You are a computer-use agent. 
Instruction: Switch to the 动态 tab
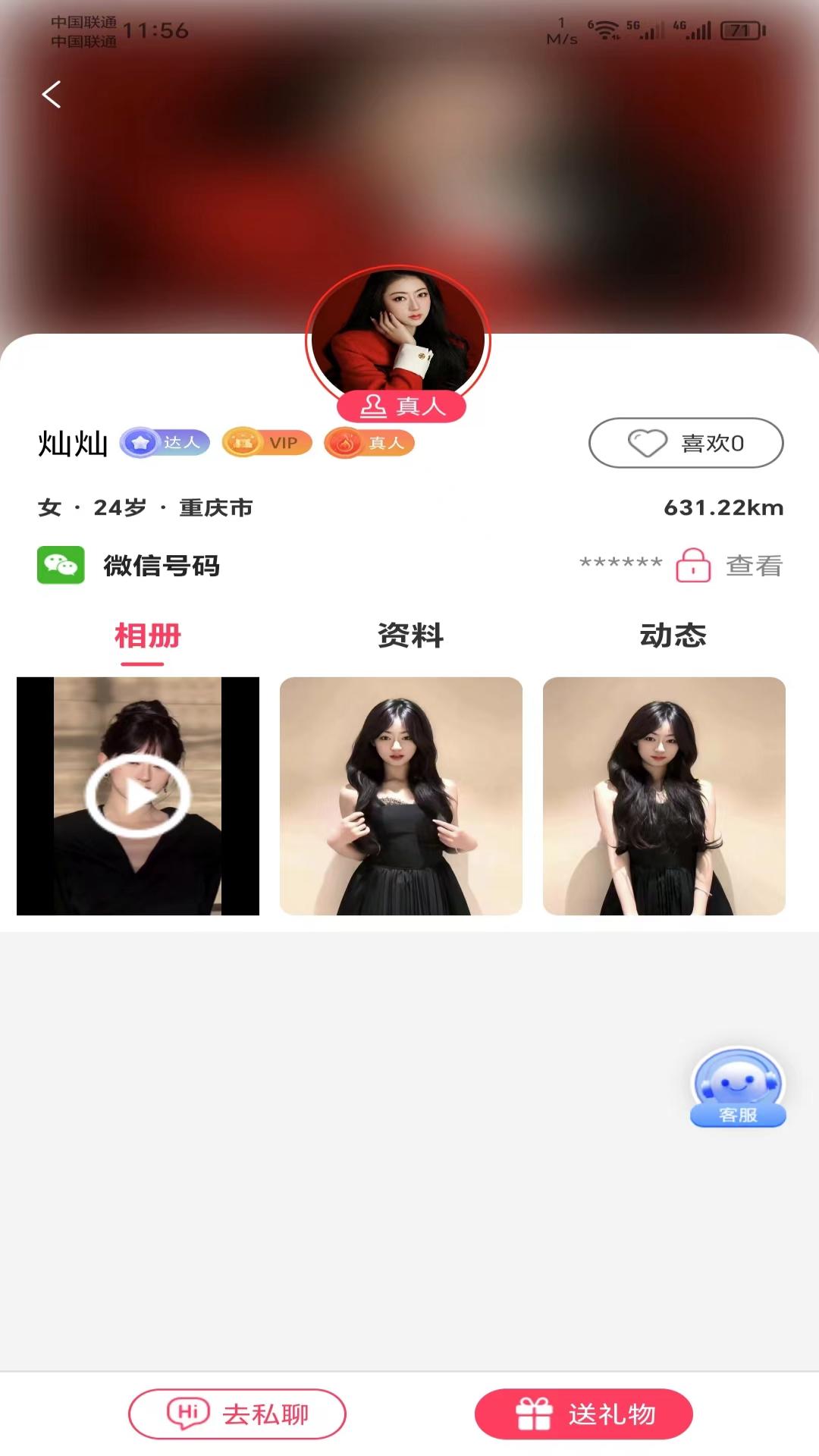click(673, 635)
